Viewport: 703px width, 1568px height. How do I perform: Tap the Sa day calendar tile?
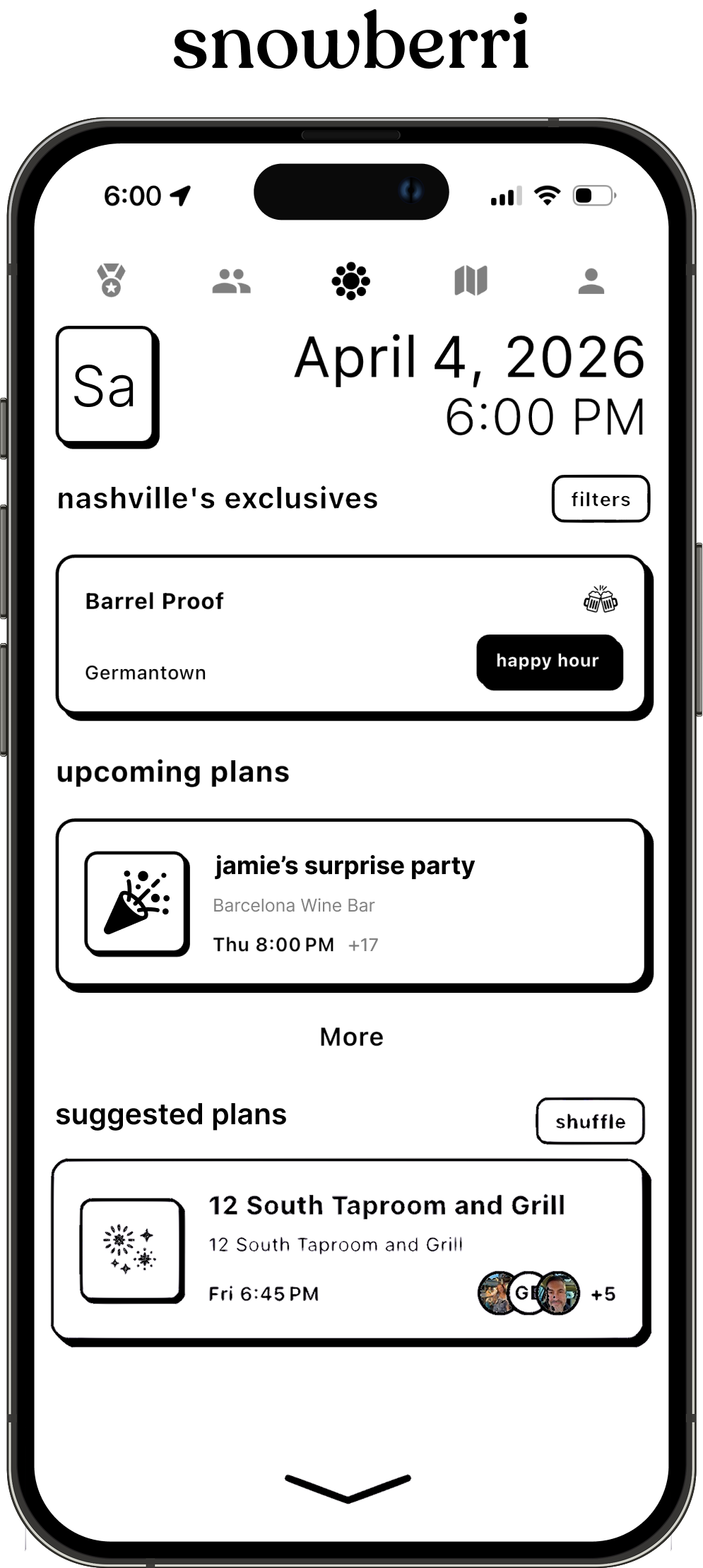tap(107, 387)
